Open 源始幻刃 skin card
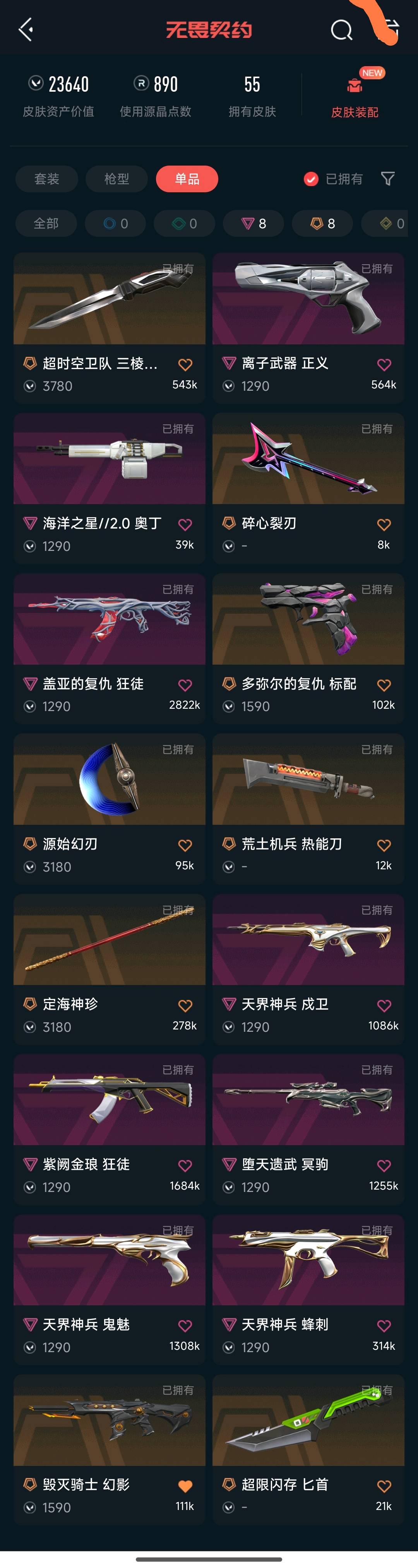The width and height of the screenshot is (418, 1568). pyautogui.click(x=110, y=808)
